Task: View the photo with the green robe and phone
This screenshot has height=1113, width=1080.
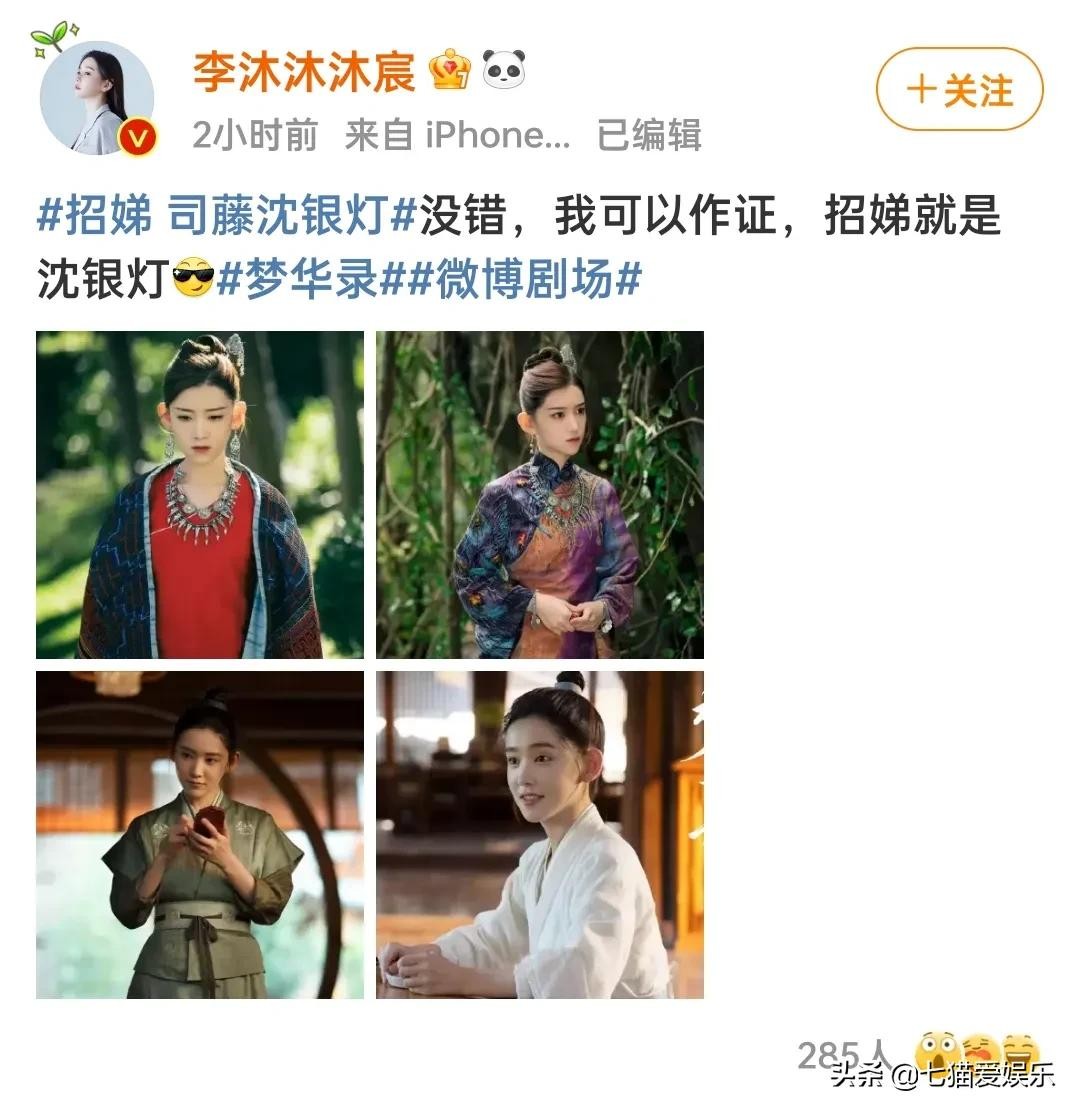Action: point(200,835)
